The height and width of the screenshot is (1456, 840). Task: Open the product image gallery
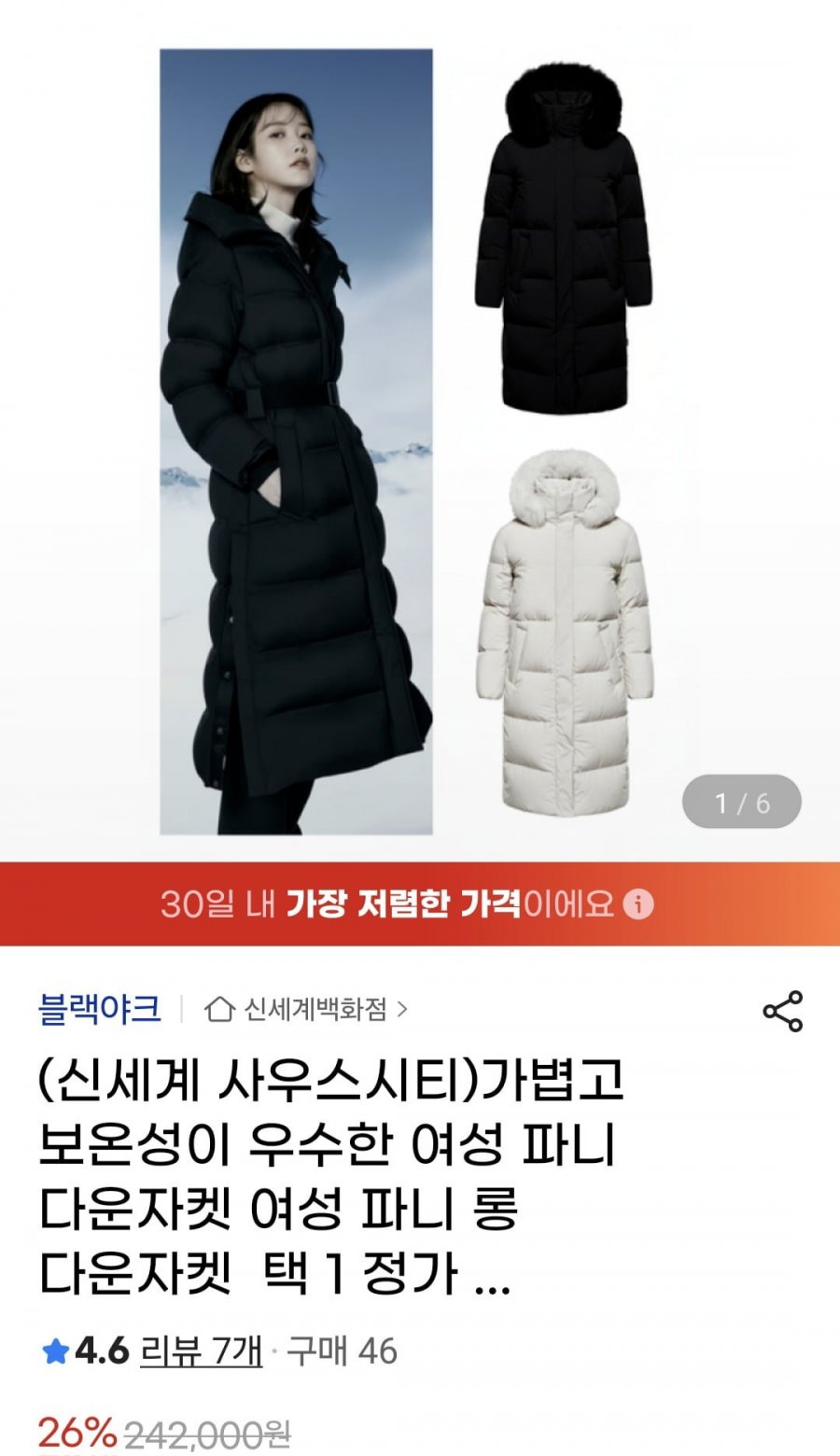pyautogui.click(x=420, y=439)
